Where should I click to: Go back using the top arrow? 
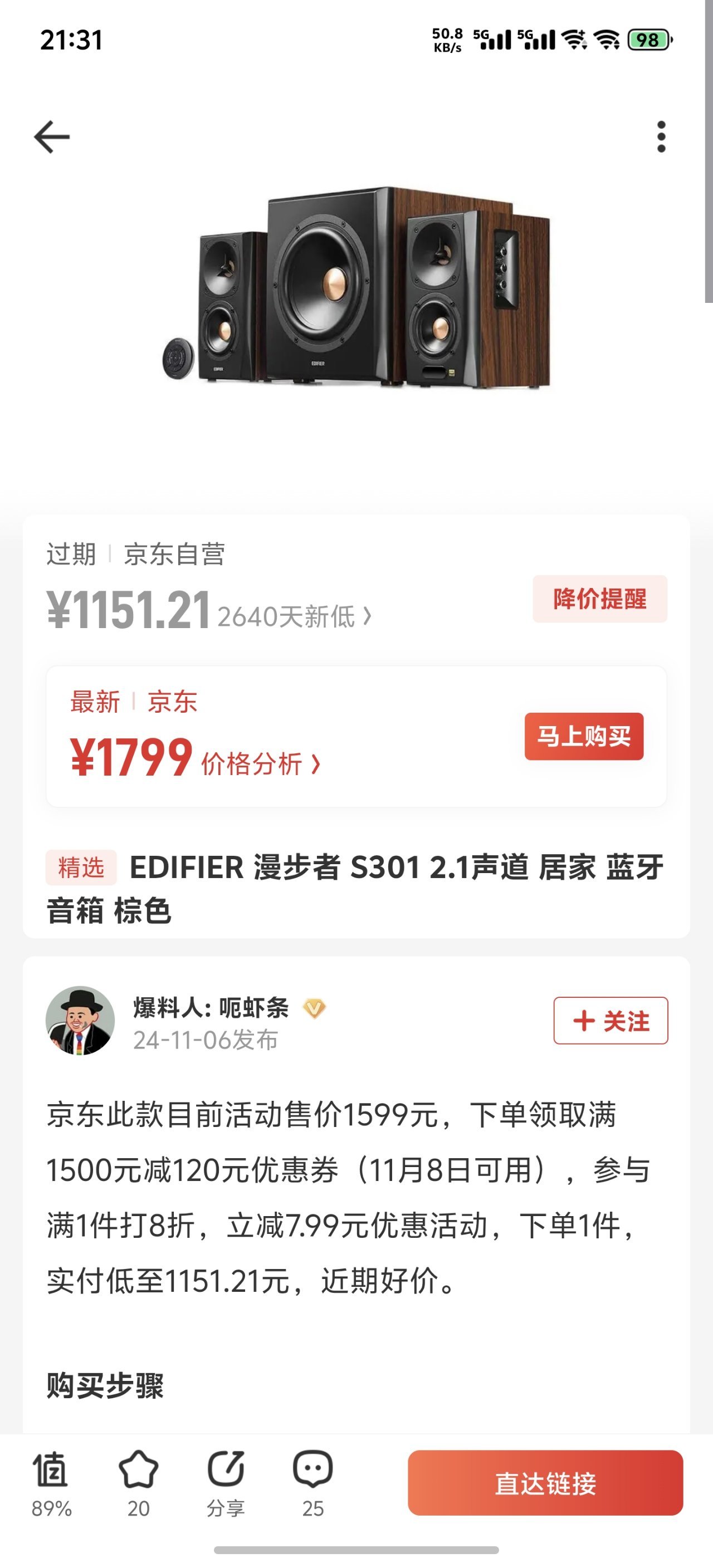[52, 136]
